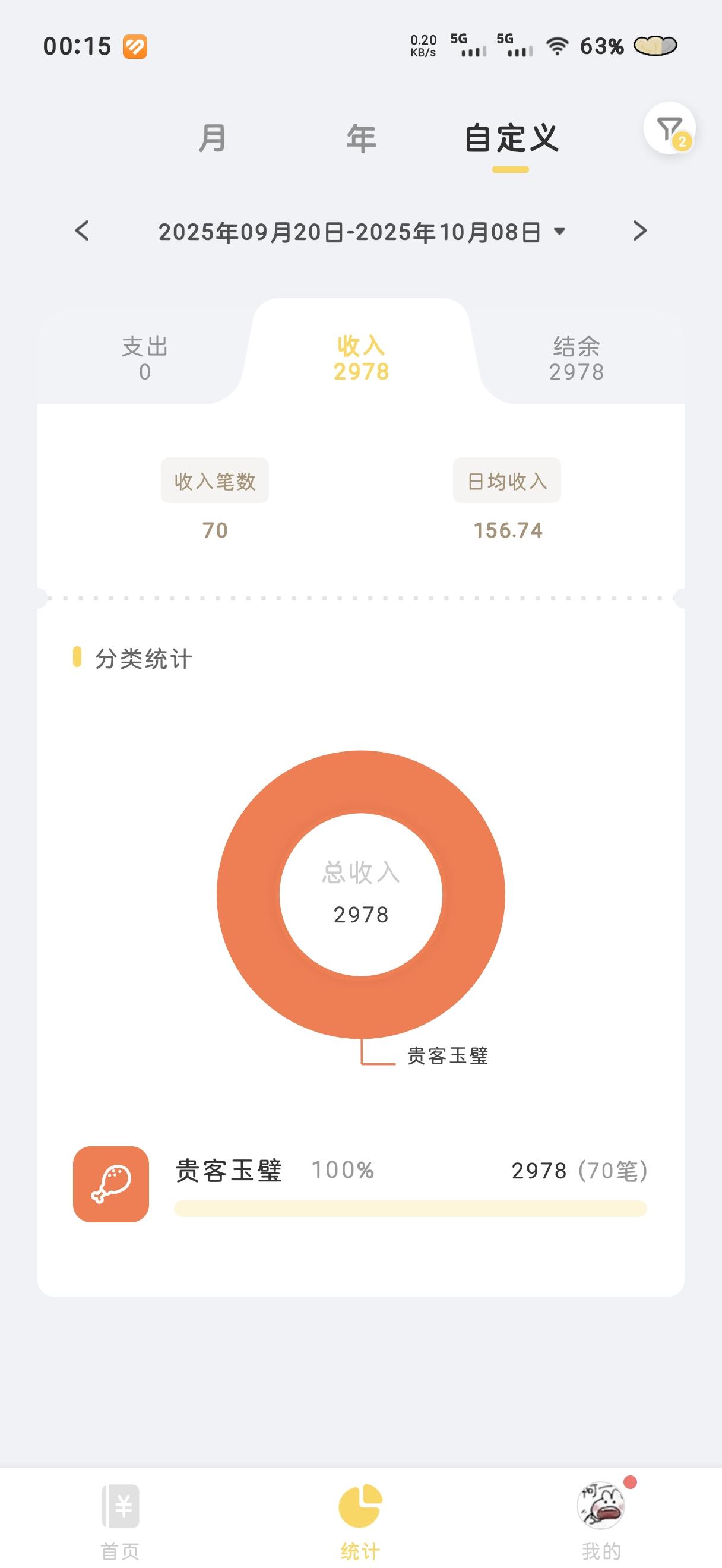
Task: Select the 月 view option
Action: [x=213, y=138]
